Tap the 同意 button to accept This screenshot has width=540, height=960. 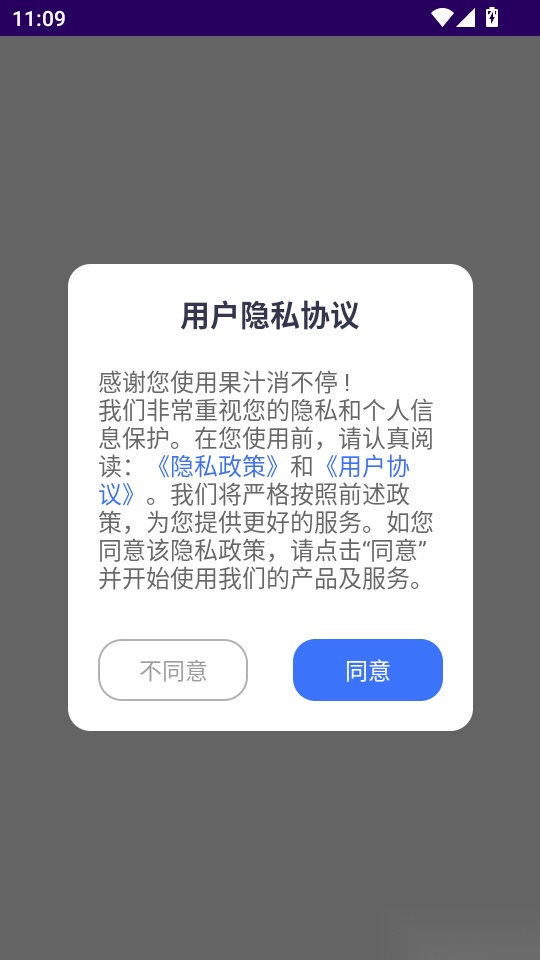tap(367, 670)
